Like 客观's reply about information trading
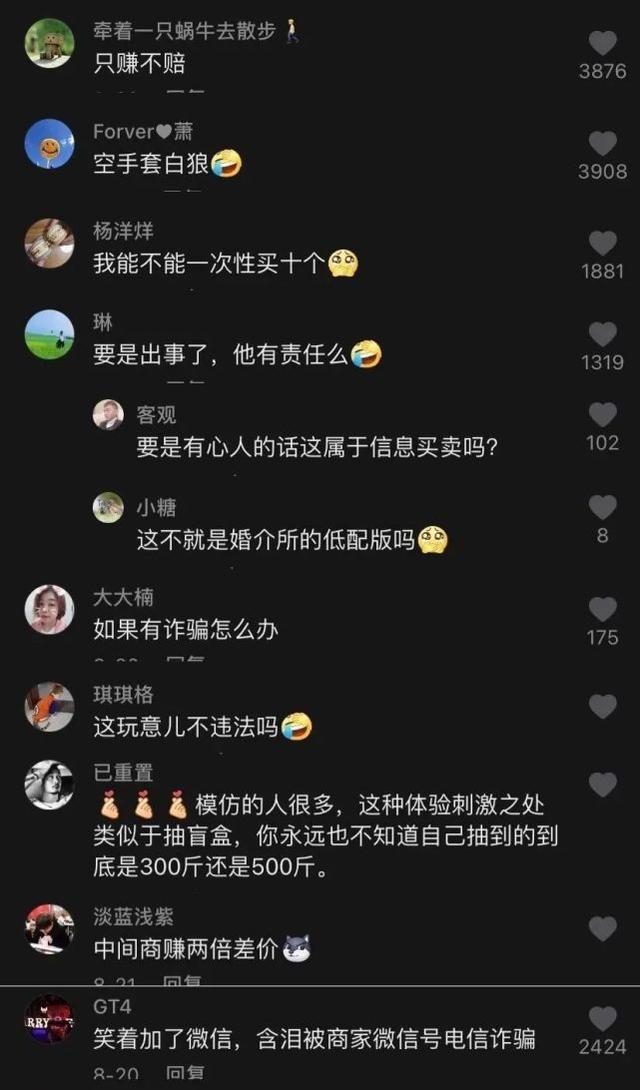Viewport: 640px width, 1090px height. [x=602, y=415]
